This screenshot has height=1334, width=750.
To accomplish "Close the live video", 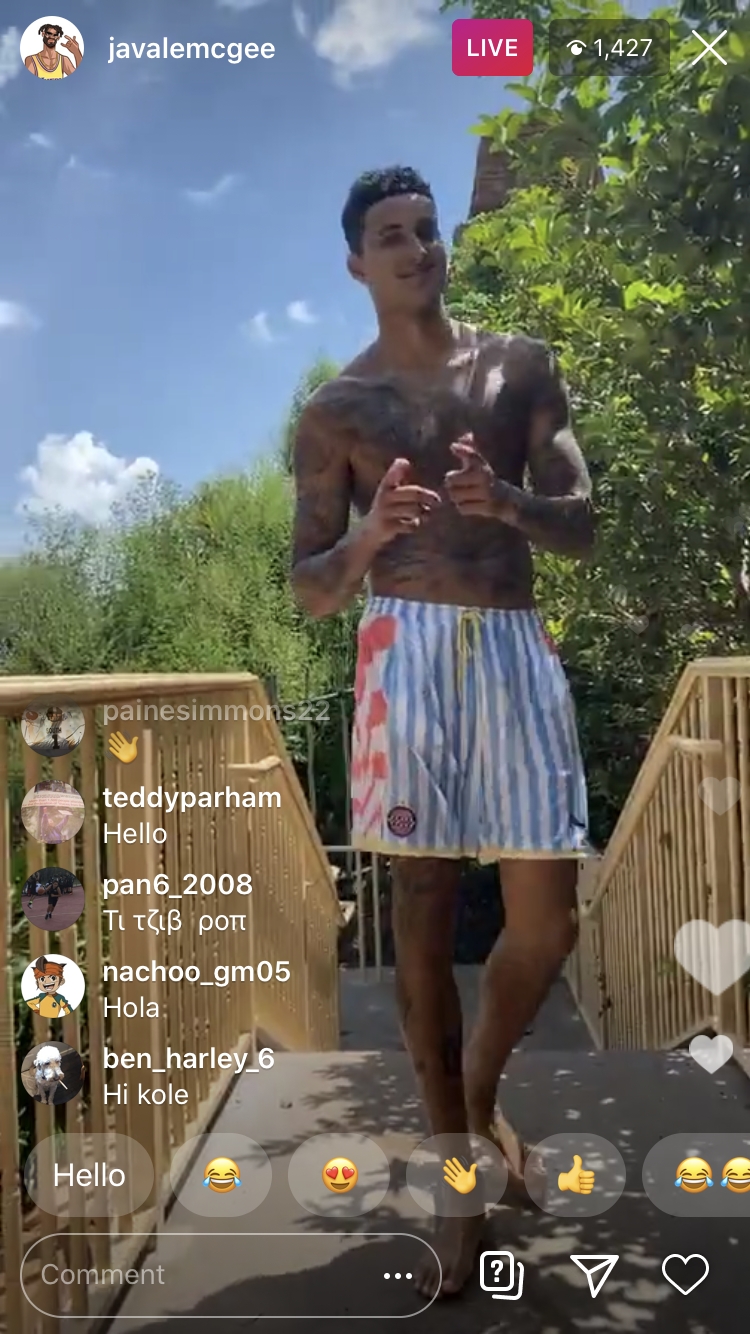I will pos(709,48).
